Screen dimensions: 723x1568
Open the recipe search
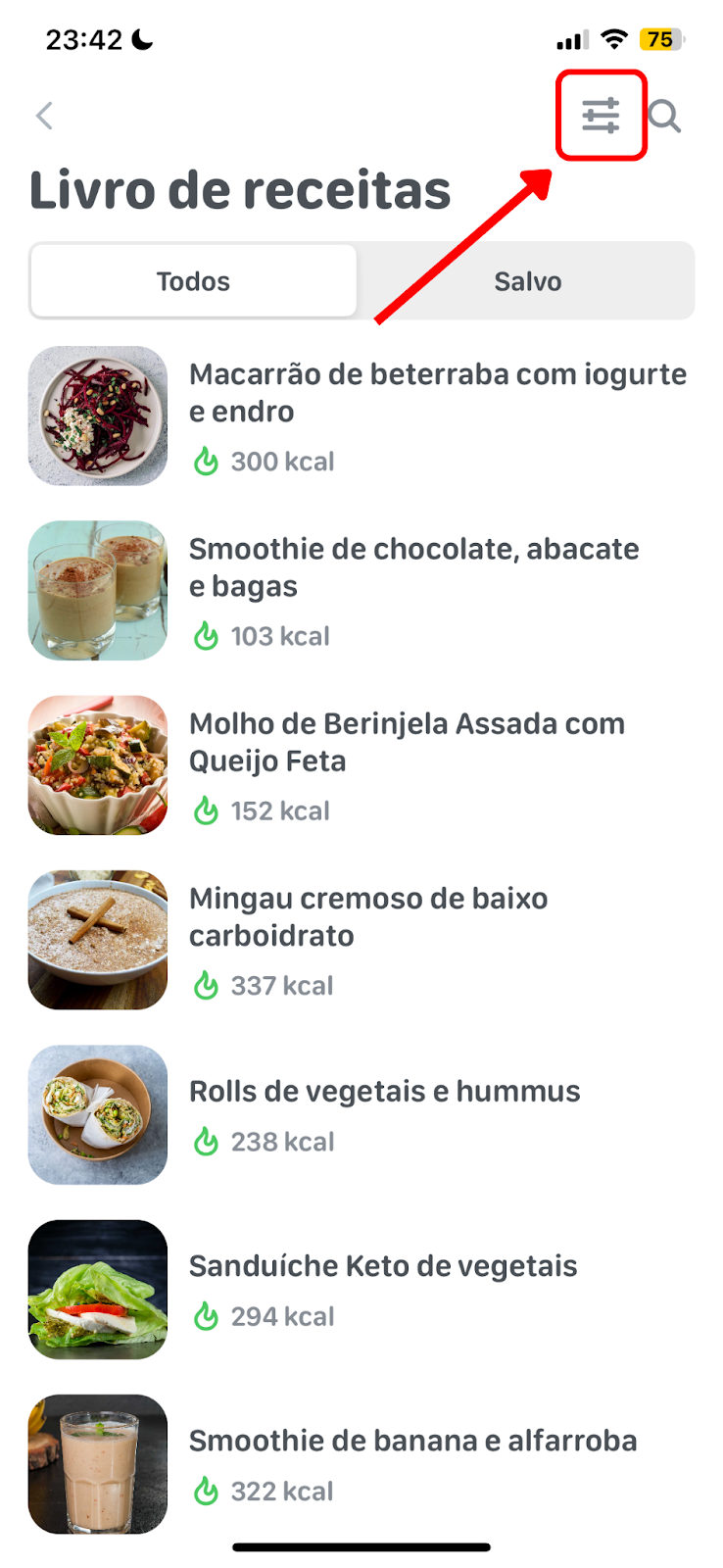(x=665, y=117)
